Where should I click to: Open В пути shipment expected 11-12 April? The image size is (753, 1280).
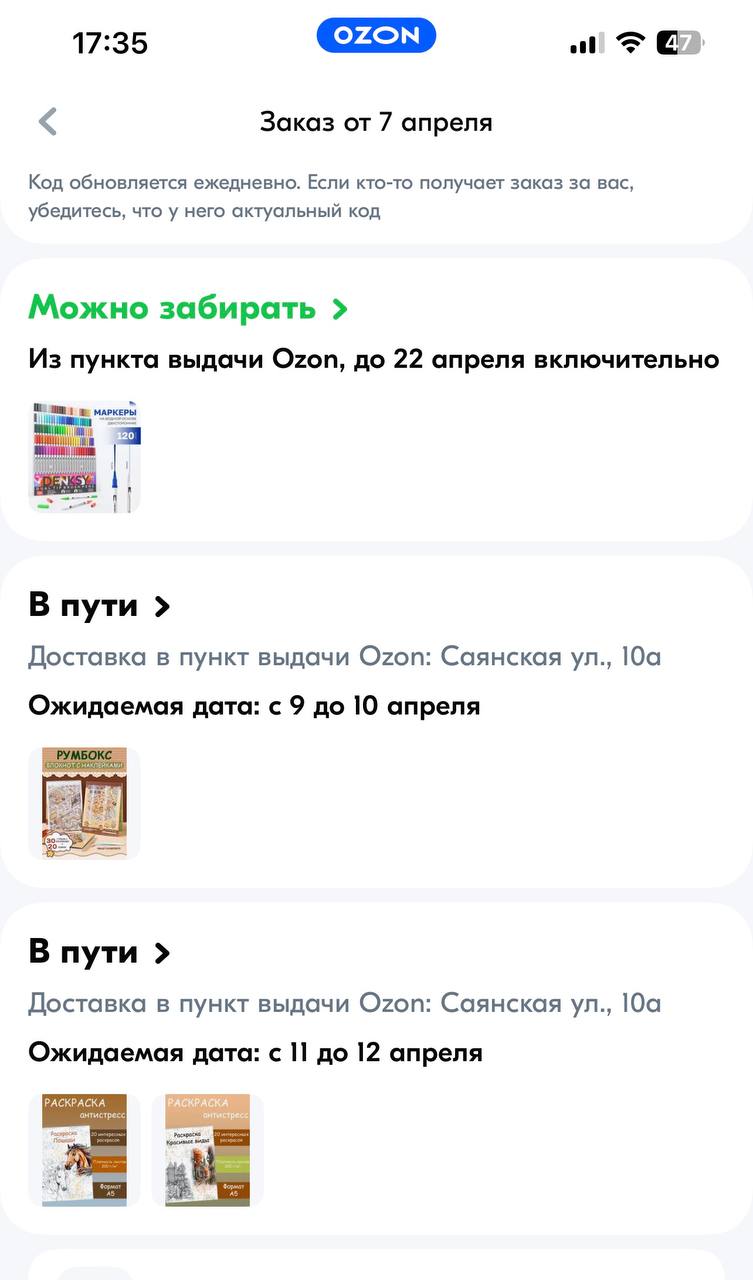pos(99,953)
